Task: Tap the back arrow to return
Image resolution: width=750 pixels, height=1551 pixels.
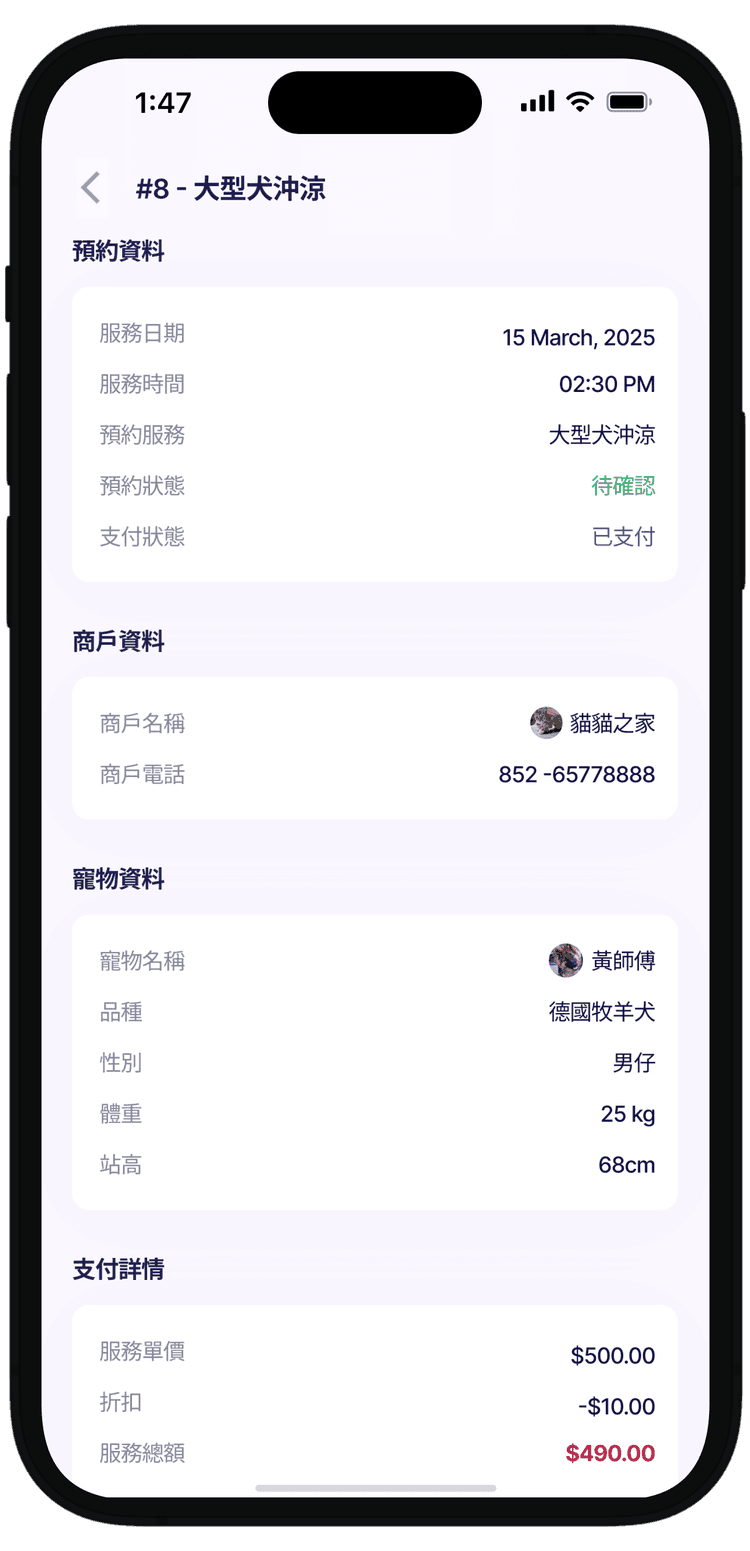Action: point(90,188)
